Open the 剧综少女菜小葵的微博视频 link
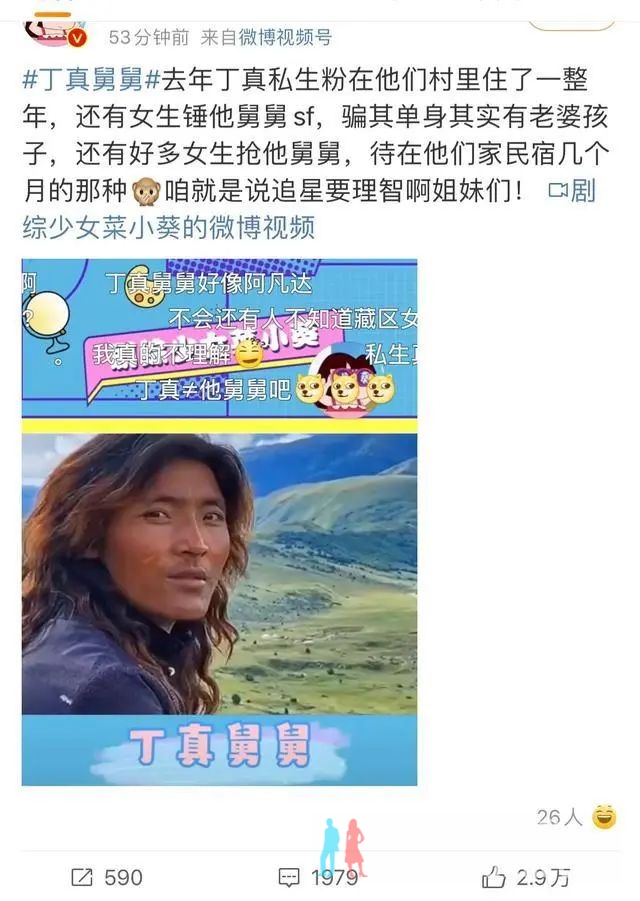Viewport: 640px width, 901px height. tap(168, 227)
